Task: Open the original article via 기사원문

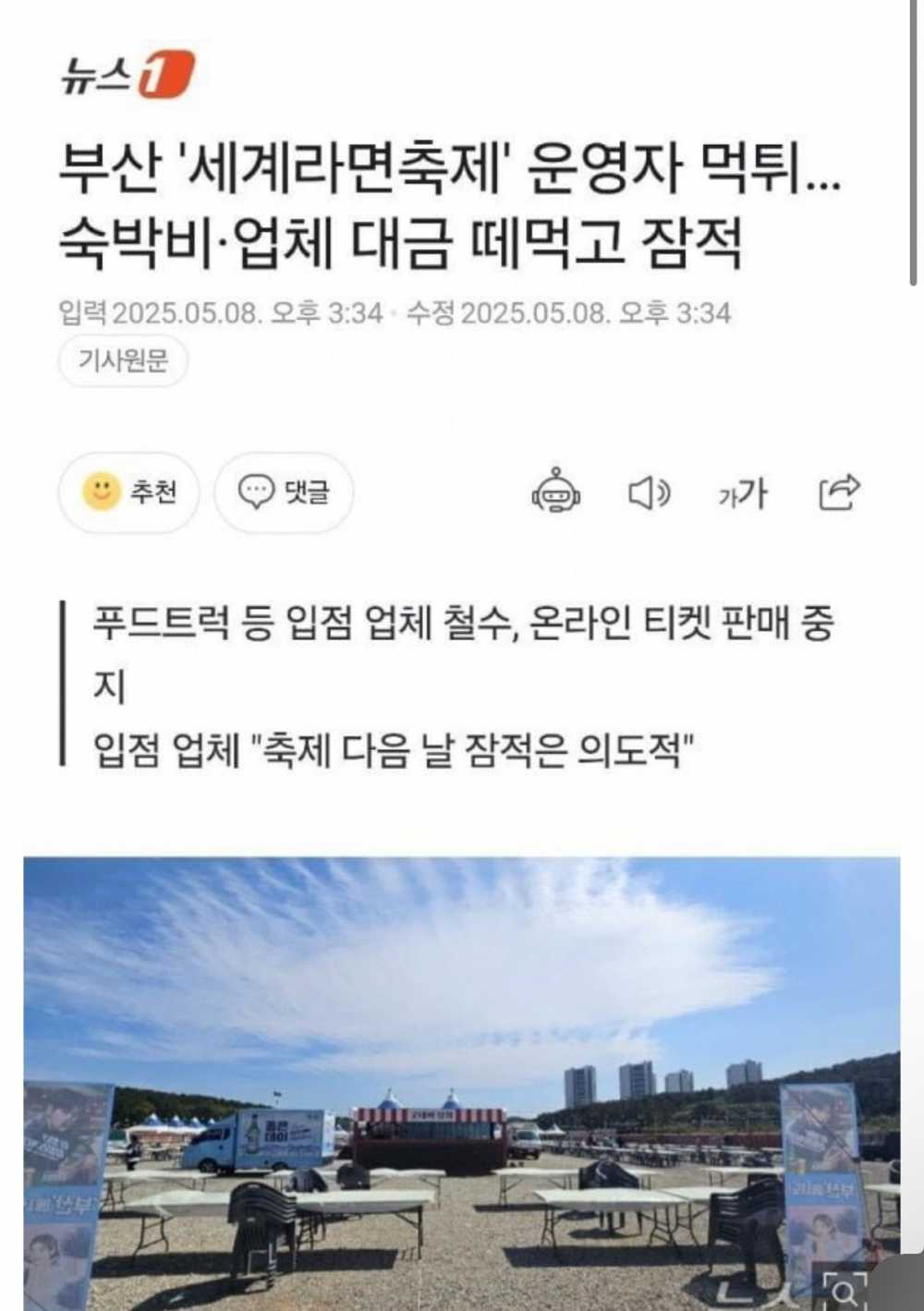Action: [123, 361]
